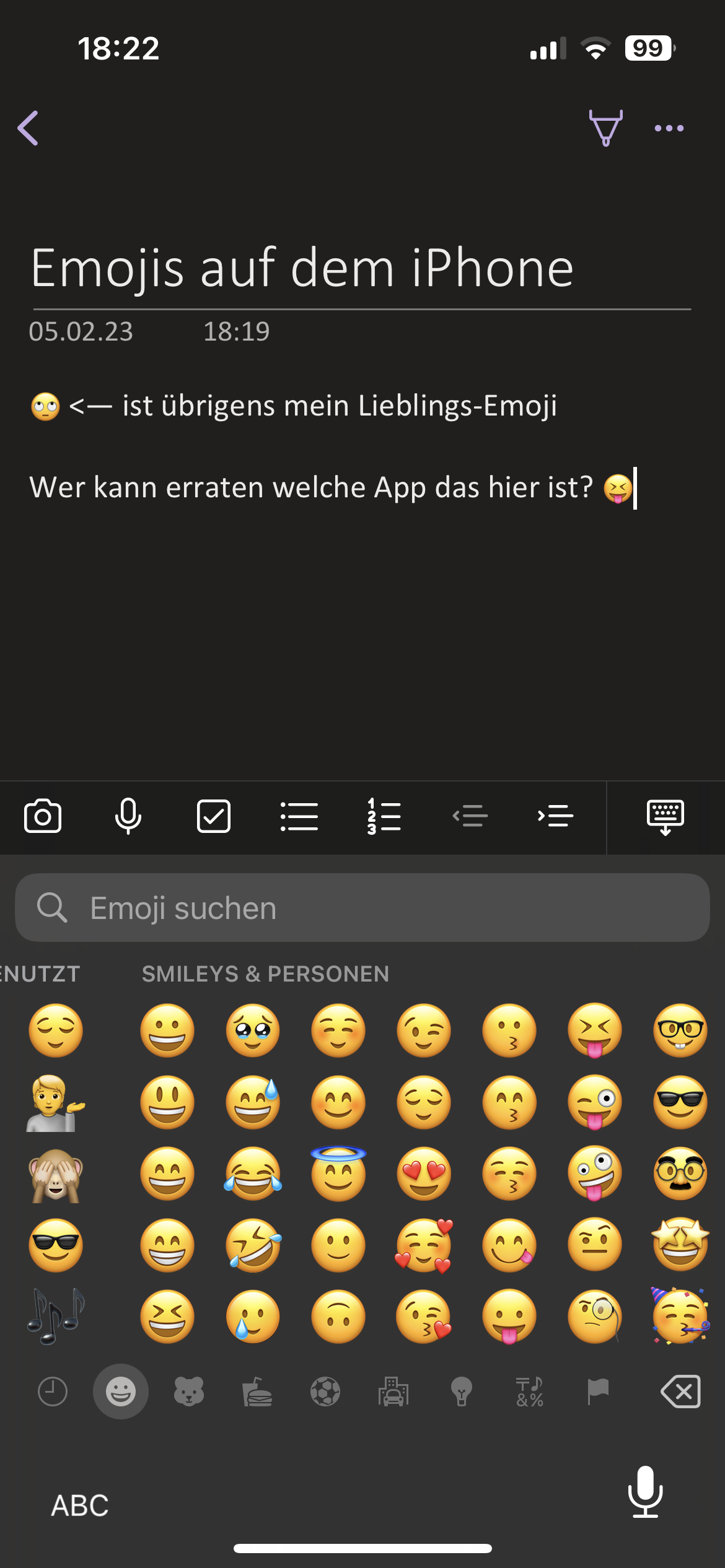This screenshot has height=1568, width=725.
Task: Increase the text indent
Action: pyautogui.click(x=555, y=816)
